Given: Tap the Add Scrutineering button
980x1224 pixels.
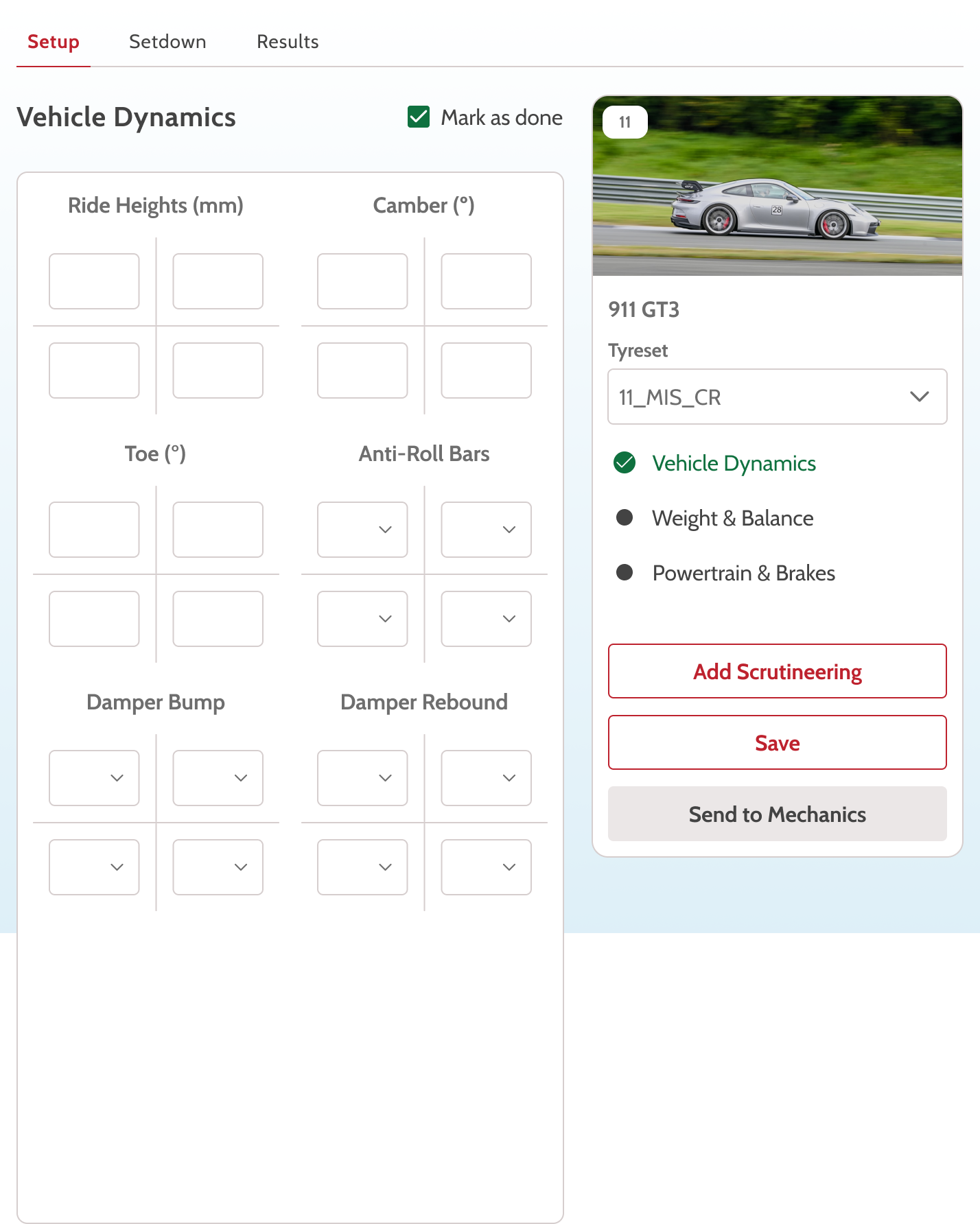Looking at the screenshot, I should 777,672.
